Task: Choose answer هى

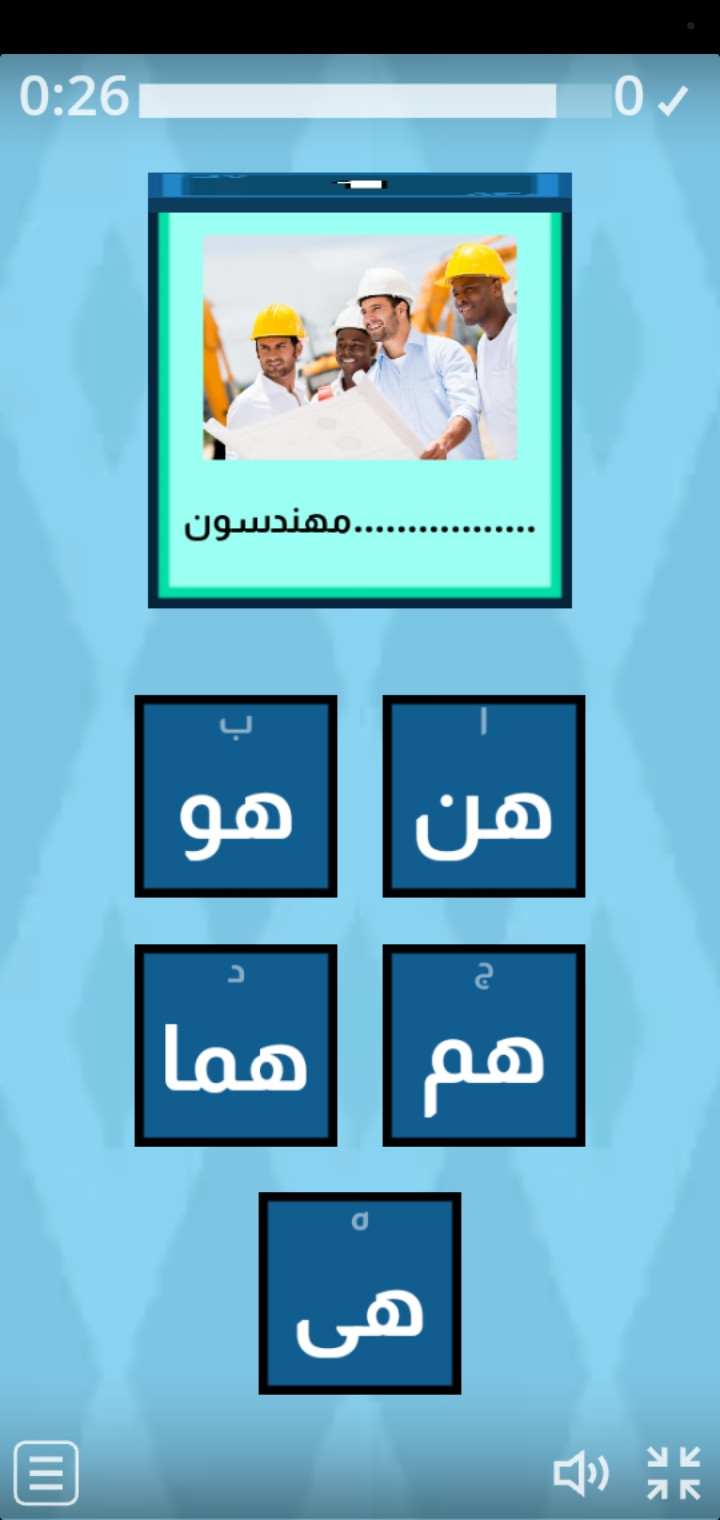Action: tap(360, 1293)
